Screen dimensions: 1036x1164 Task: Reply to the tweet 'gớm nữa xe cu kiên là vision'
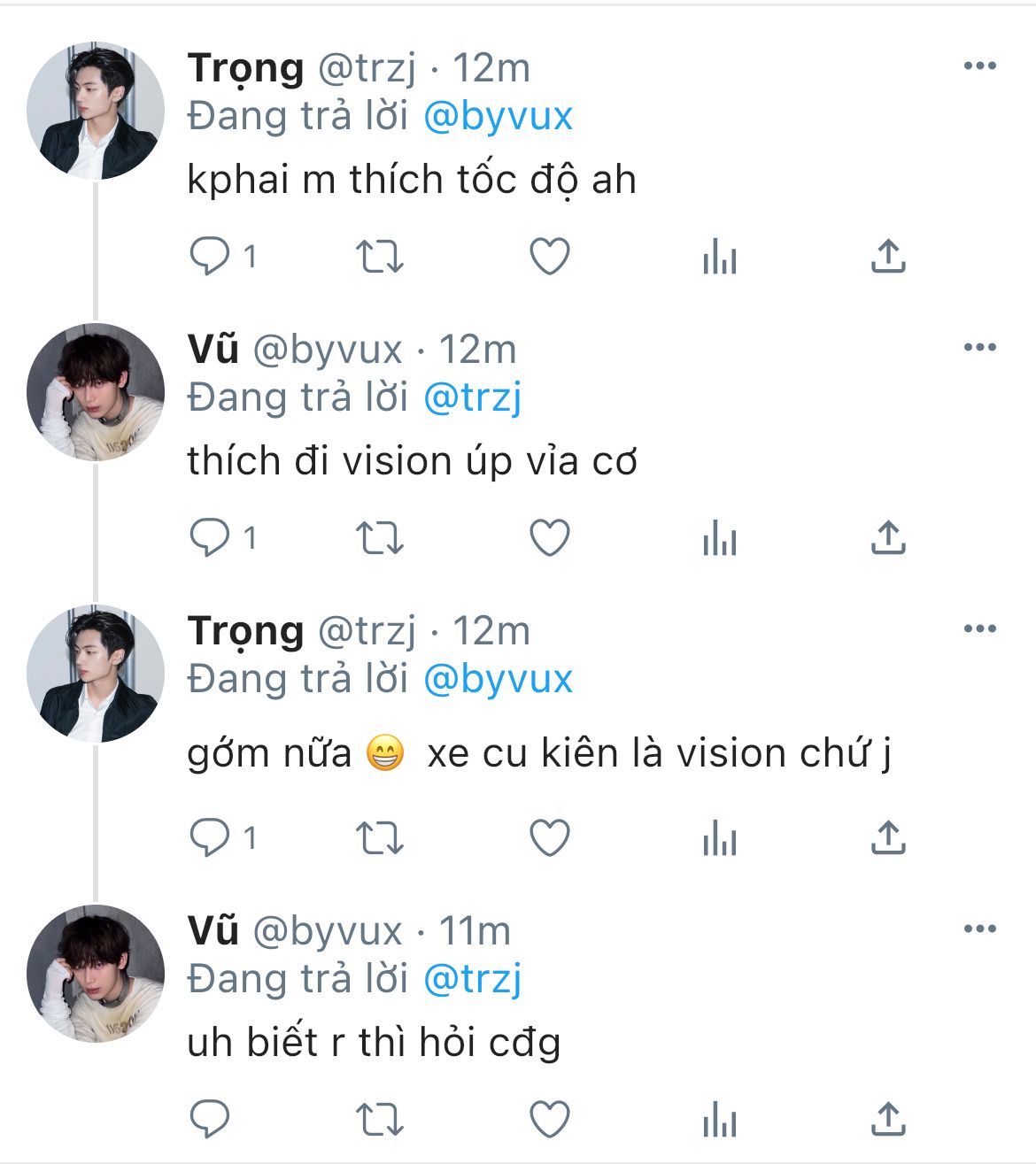210,837
